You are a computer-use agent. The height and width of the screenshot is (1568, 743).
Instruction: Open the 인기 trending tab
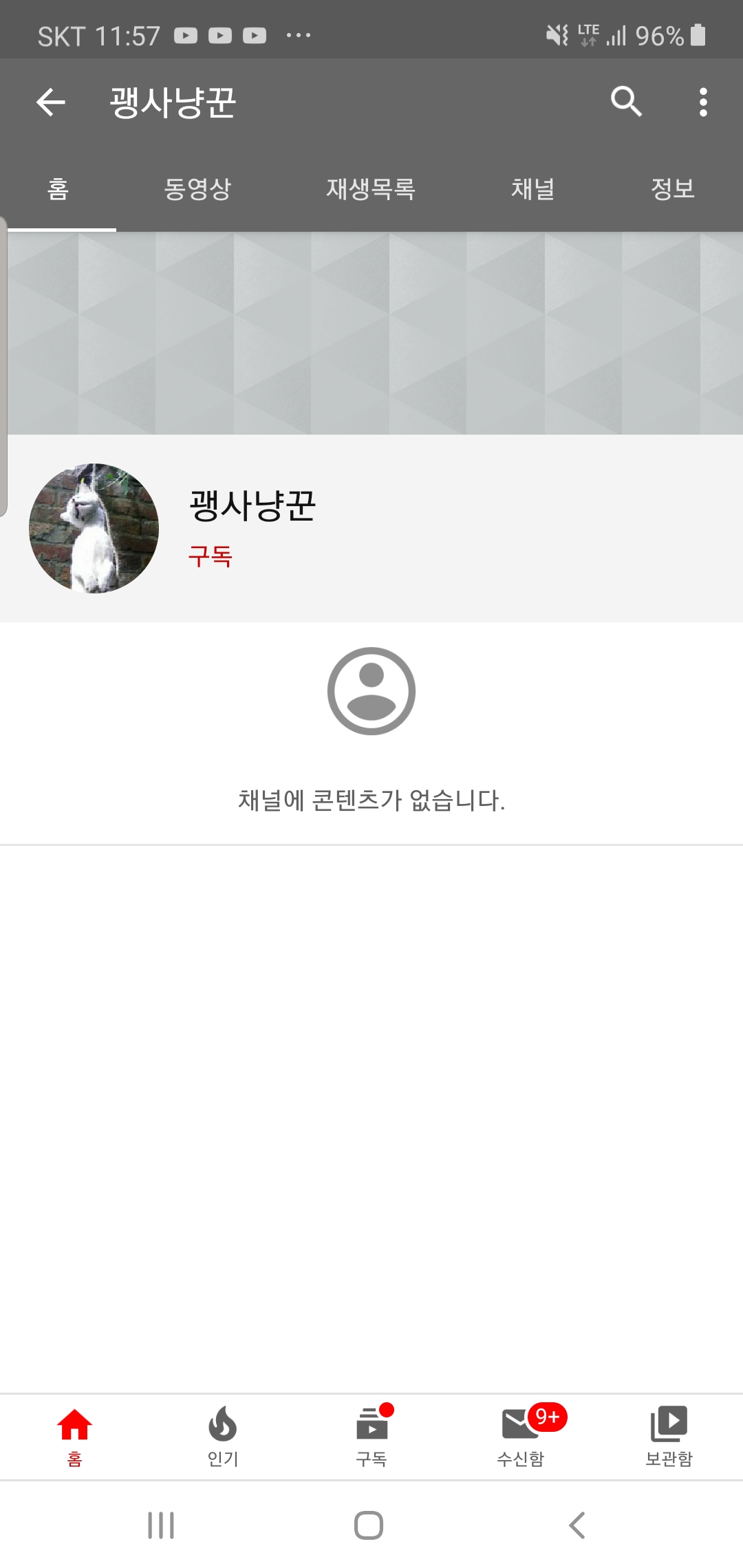tap(223, 1436)
